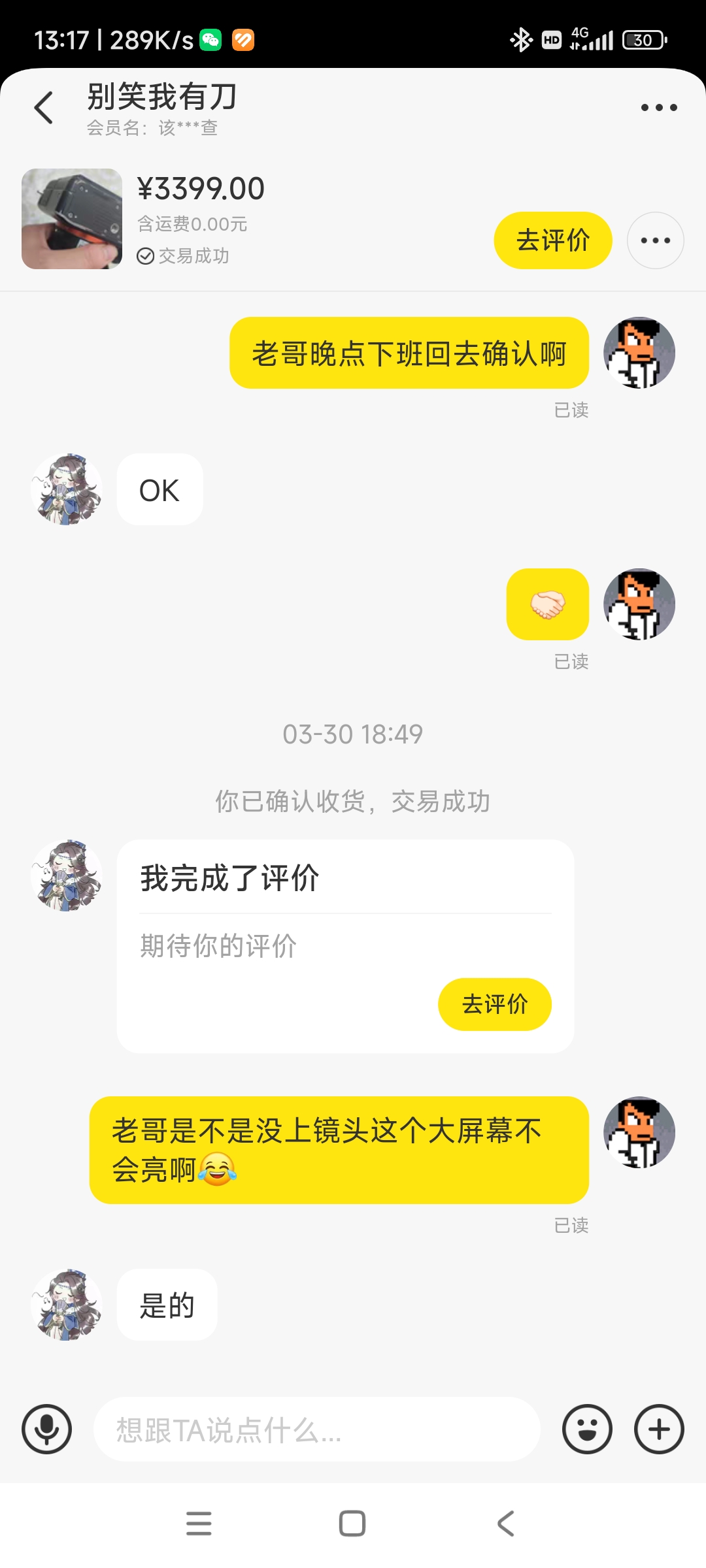Open the ellipsis menu next to 去评价
Viewport: 706px width, 1568px height.
pyautogui.click(x=656, y=240)
